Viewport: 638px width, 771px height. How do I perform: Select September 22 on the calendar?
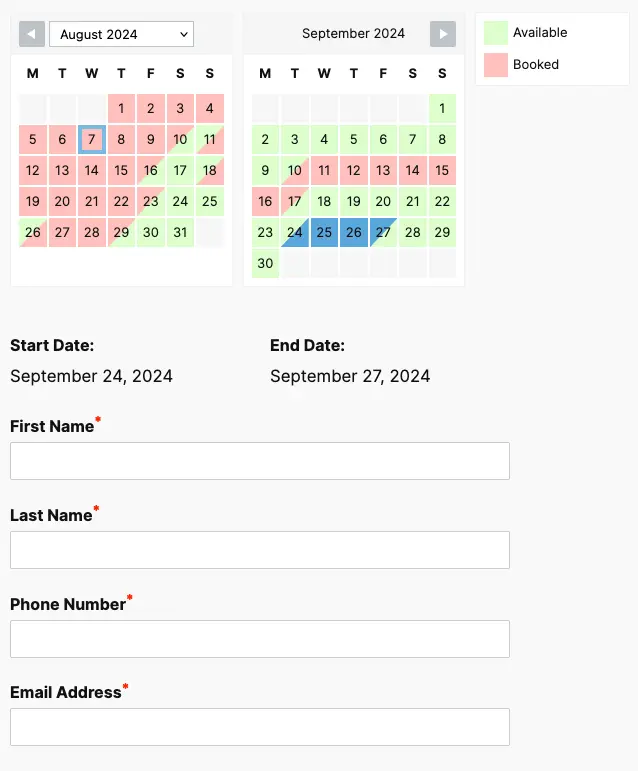click(x=442, y=201)
